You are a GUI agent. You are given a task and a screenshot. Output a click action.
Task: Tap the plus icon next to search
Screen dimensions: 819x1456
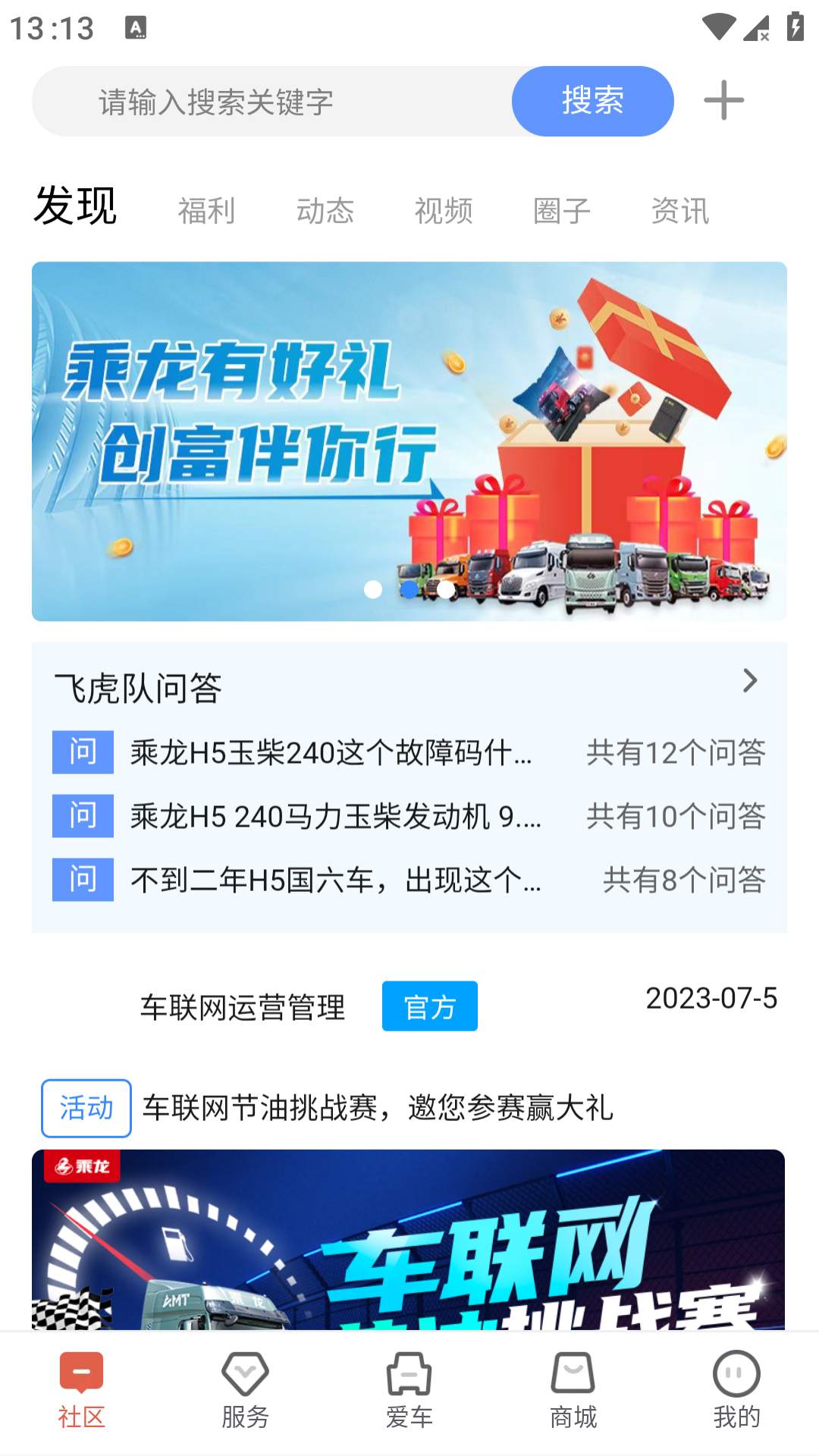[723, 99]
